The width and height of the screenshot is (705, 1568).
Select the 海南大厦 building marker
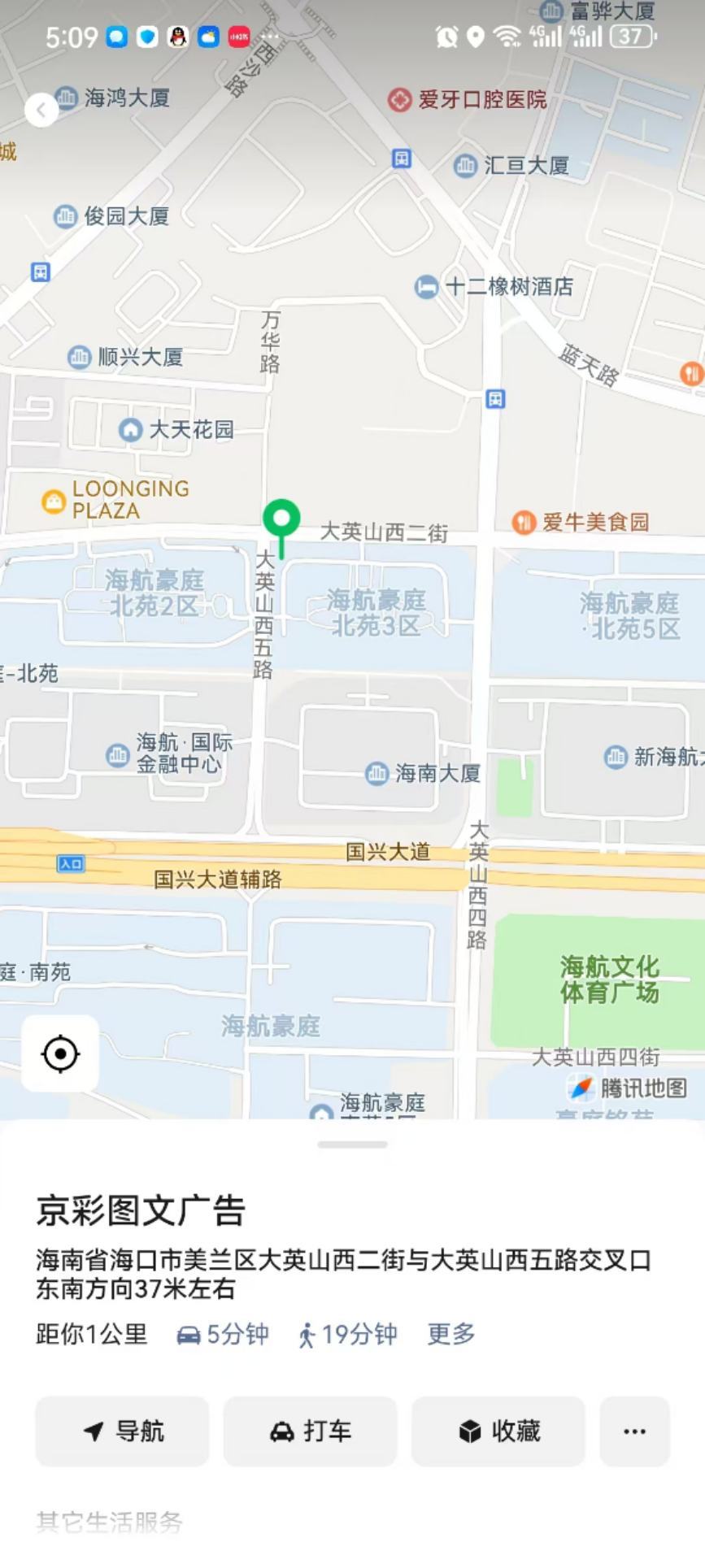pos(376,773)
